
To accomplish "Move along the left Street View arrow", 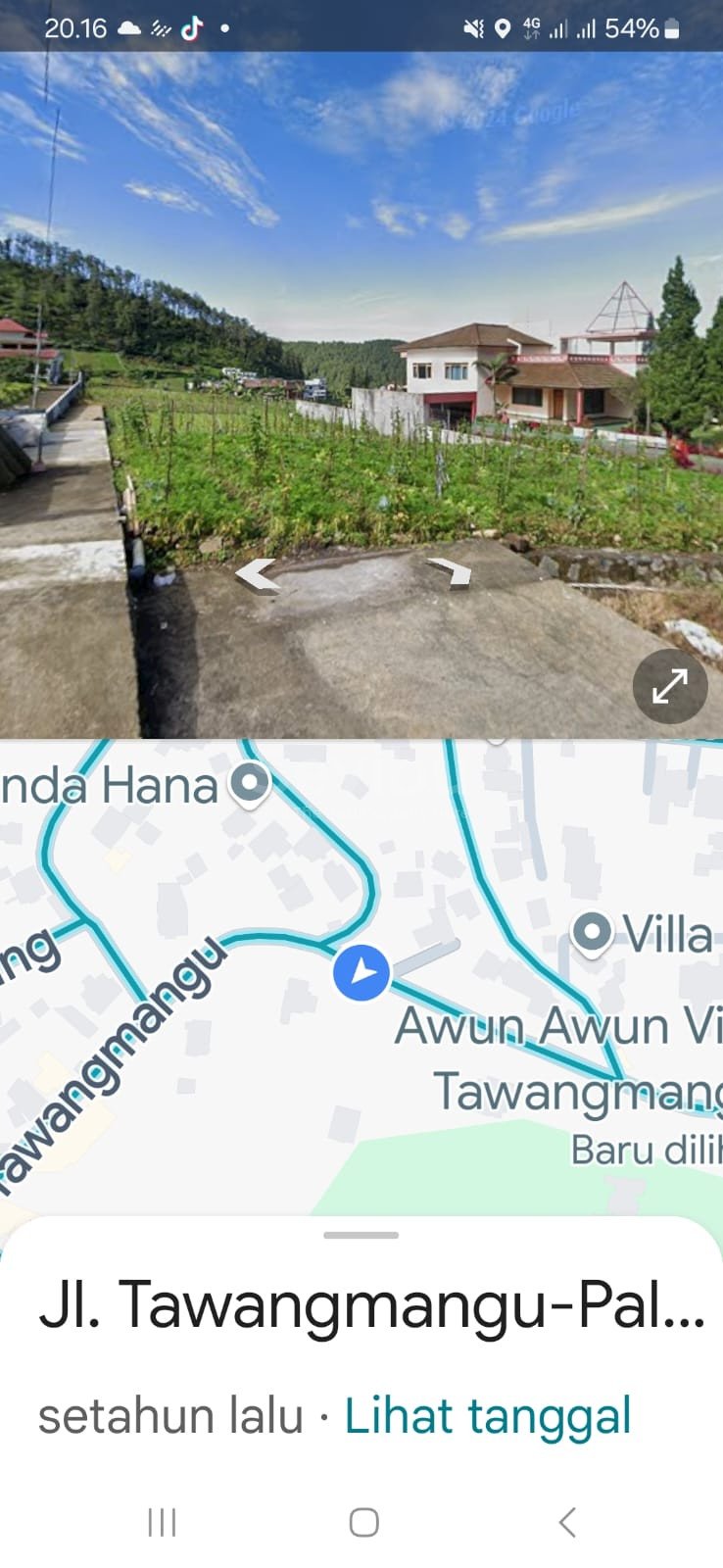I will click(258, 574).
